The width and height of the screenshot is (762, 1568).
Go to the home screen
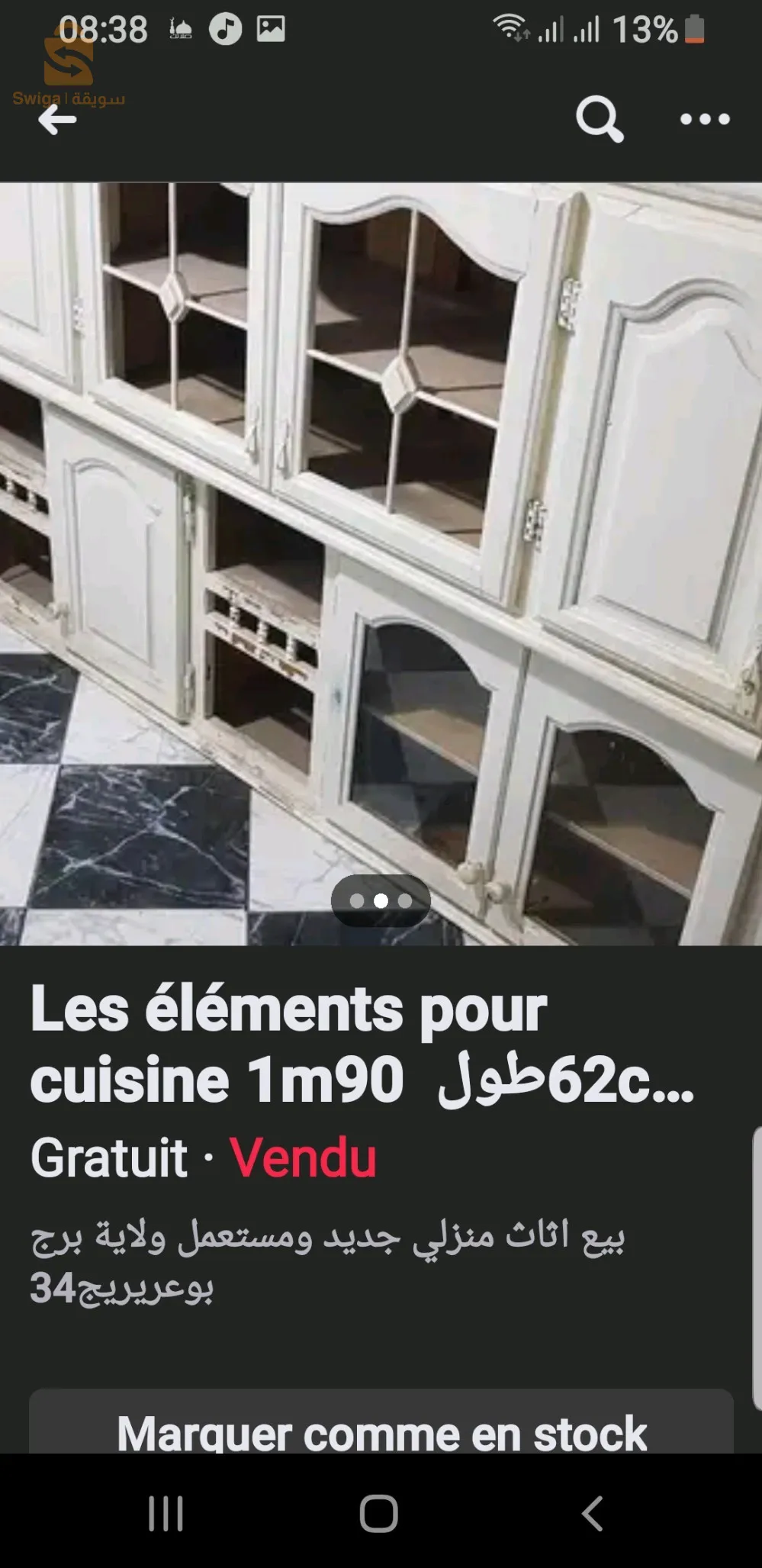pyautogui.click(x=379, y=1513)
